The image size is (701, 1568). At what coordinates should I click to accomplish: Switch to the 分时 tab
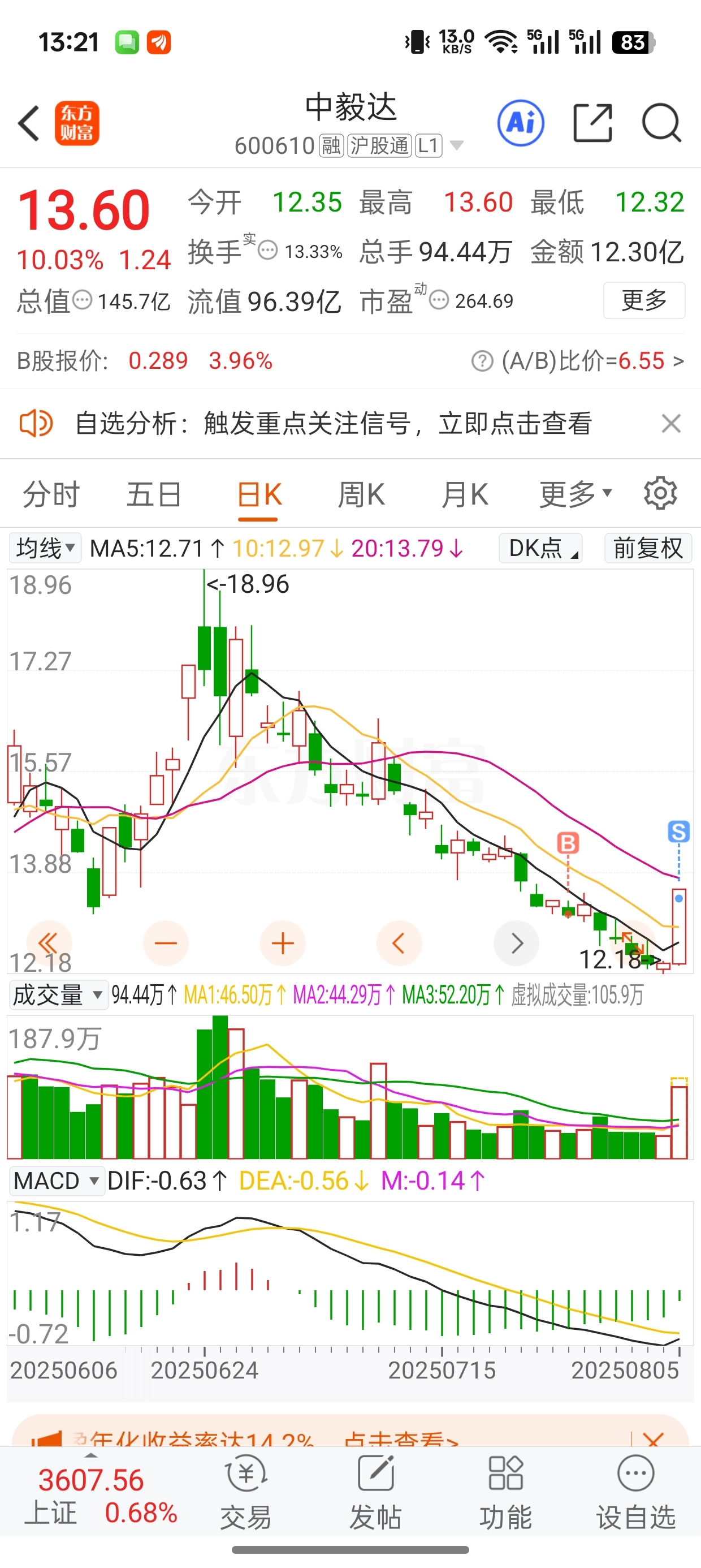tap(51, 494)
